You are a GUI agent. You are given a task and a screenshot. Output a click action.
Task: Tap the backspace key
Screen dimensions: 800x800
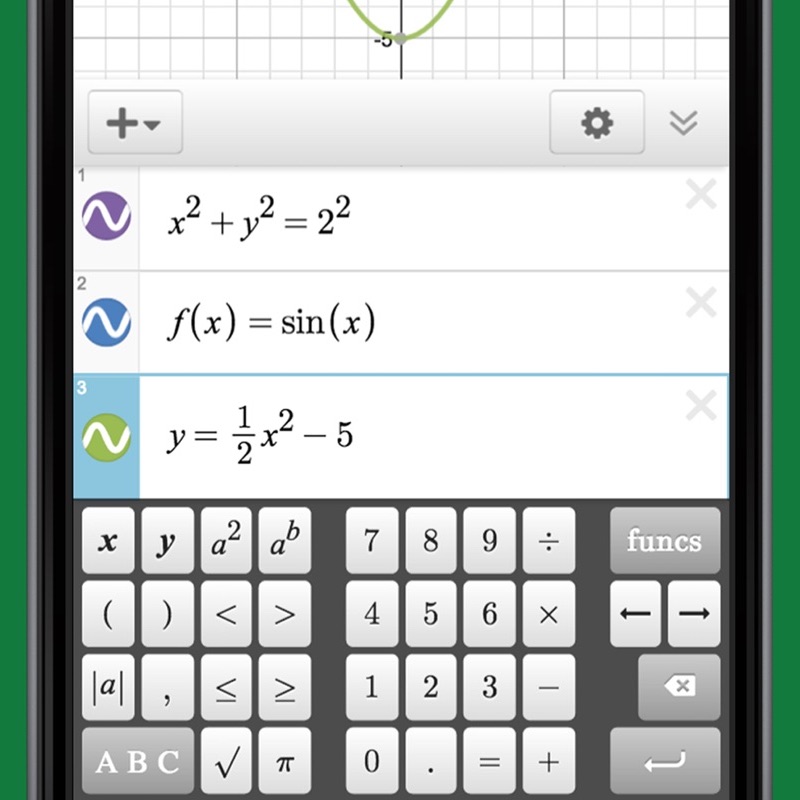679,687
